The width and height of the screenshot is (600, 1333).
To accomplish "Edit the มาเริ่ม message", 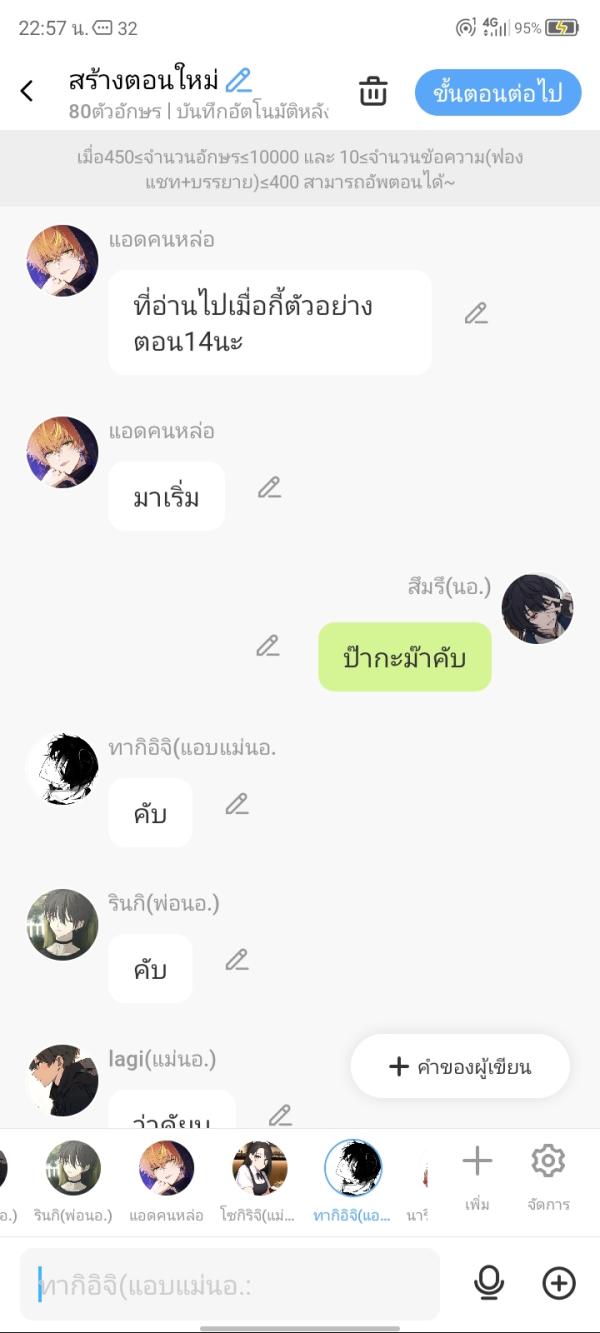I will coord(269,488).
